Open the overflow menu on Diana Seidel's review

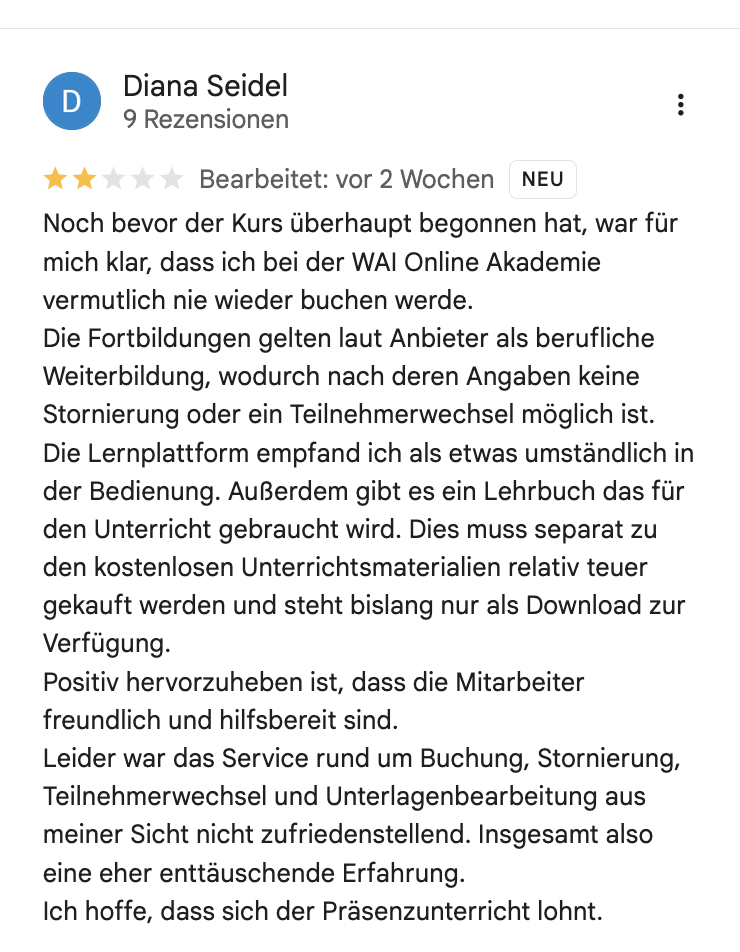click(681, 104)
